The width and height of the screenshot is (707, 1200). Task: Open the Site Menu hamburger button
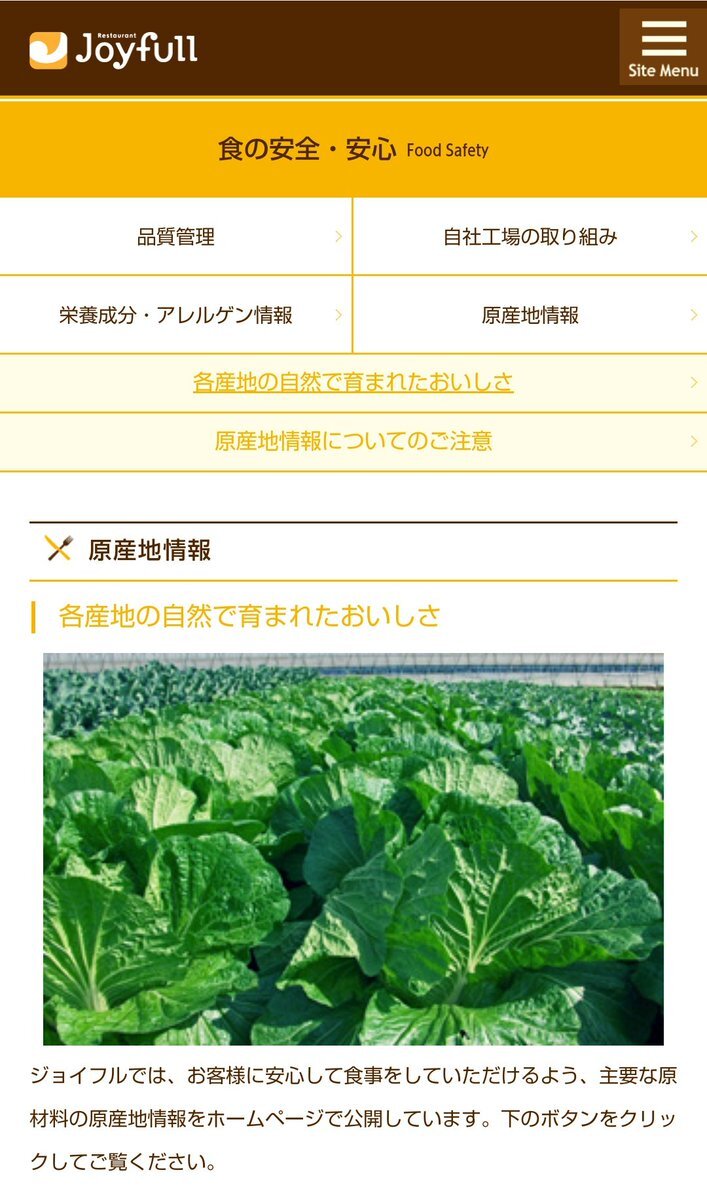(662, 47)
